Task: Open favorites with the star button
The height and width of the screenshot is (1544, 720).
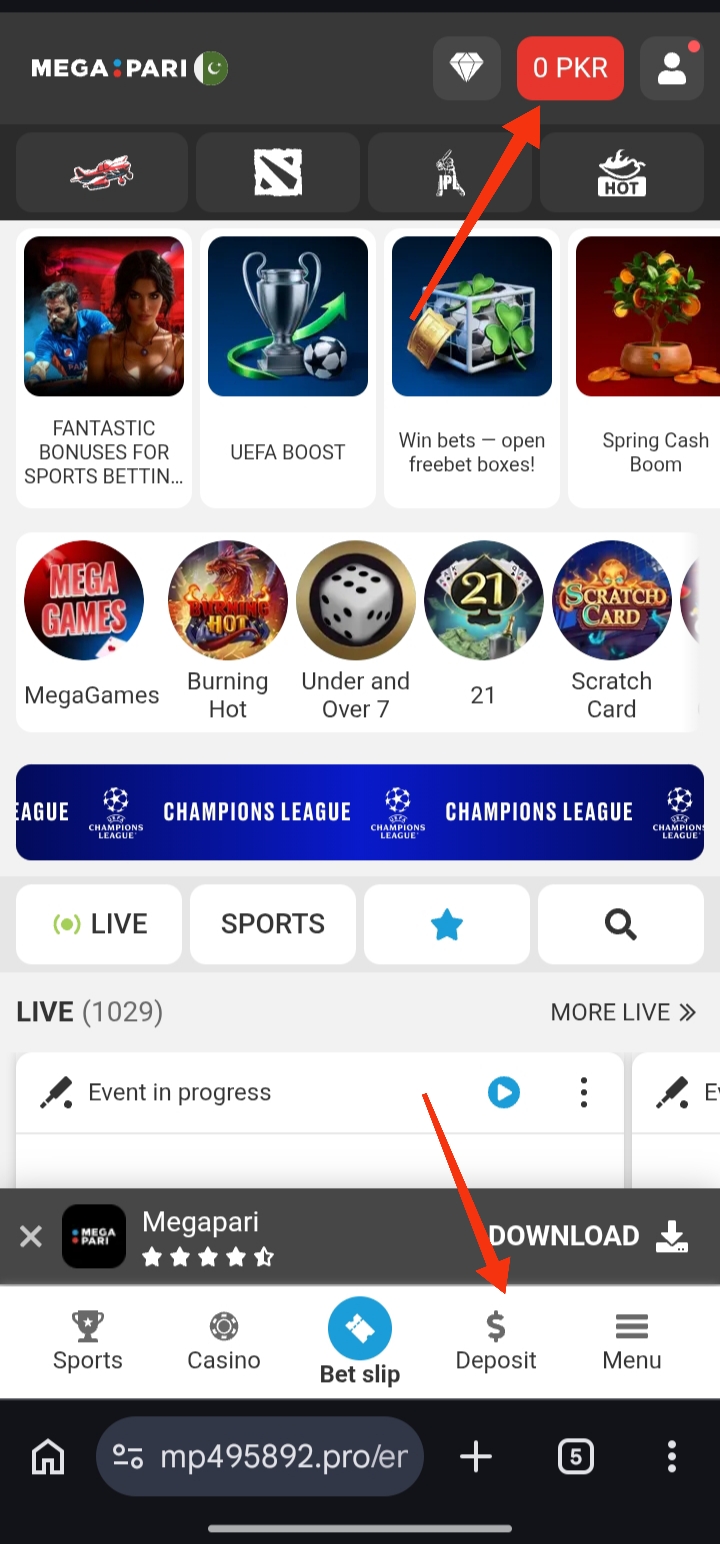Action: click(x=446, y=924)
